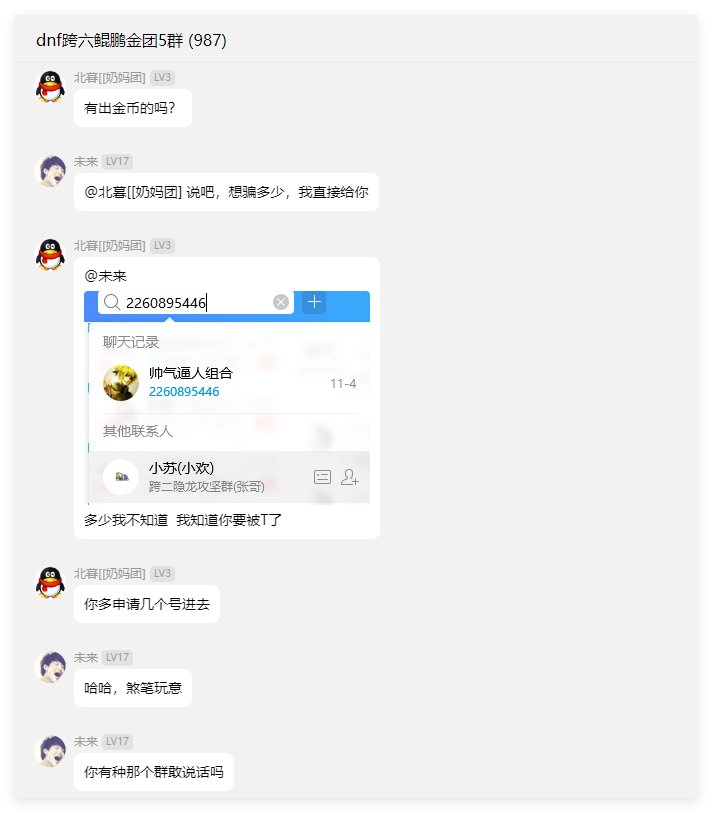Open the screenshot image in 北暮's message
712x813 pixels.
pyautogui.click(x=227, y=397)
